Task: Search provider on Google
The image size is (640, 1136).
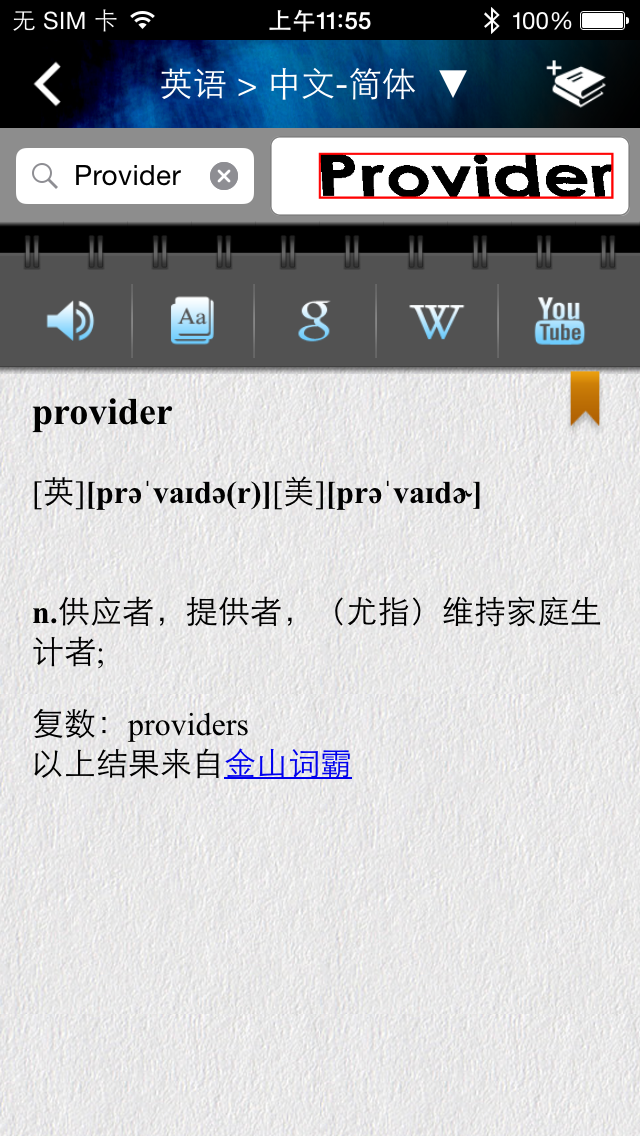Action: click(x=314, y=321)
